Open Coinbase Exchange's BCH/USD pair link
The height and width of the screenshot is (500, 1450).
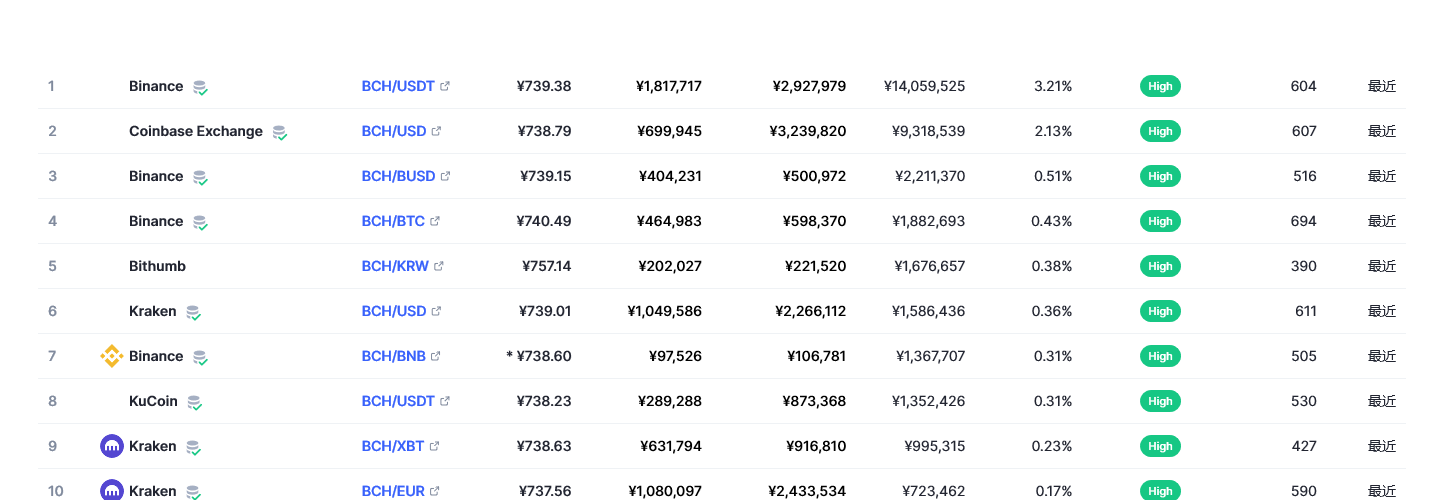[x=394, y=131]
